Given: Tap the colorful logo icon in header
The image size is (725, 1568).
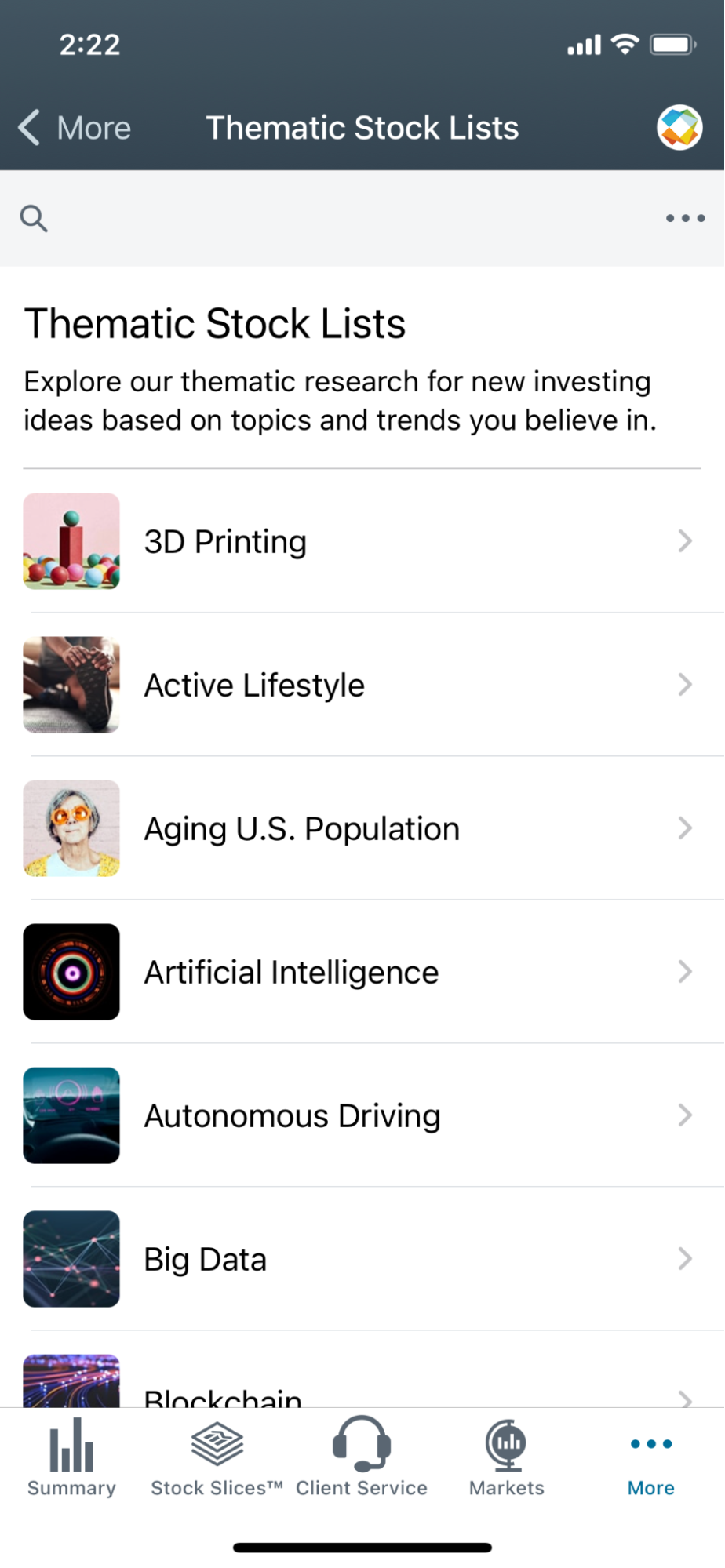Looking at the screenshot, I should coord(679,127).
